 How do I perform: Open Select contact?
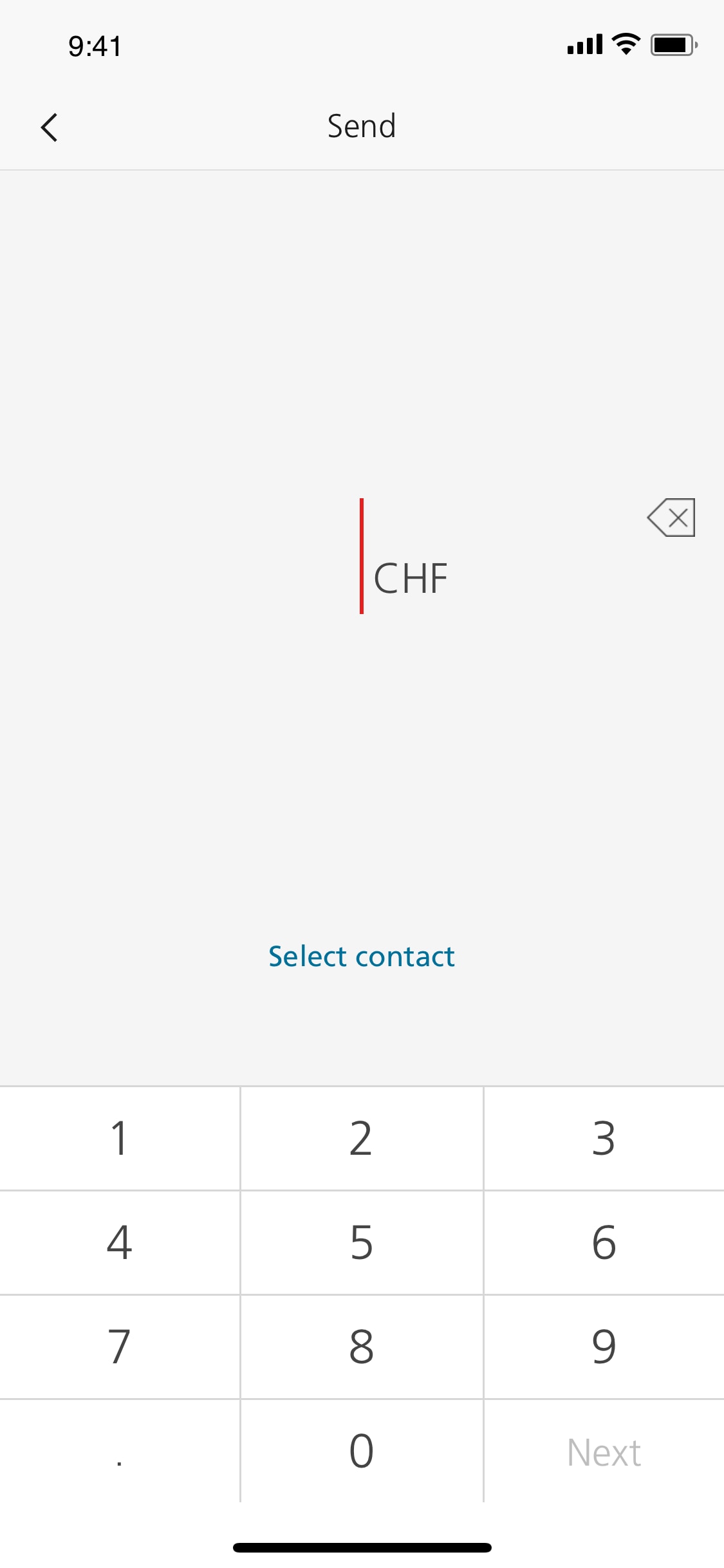pyautogui.click(x=362, y=957)
